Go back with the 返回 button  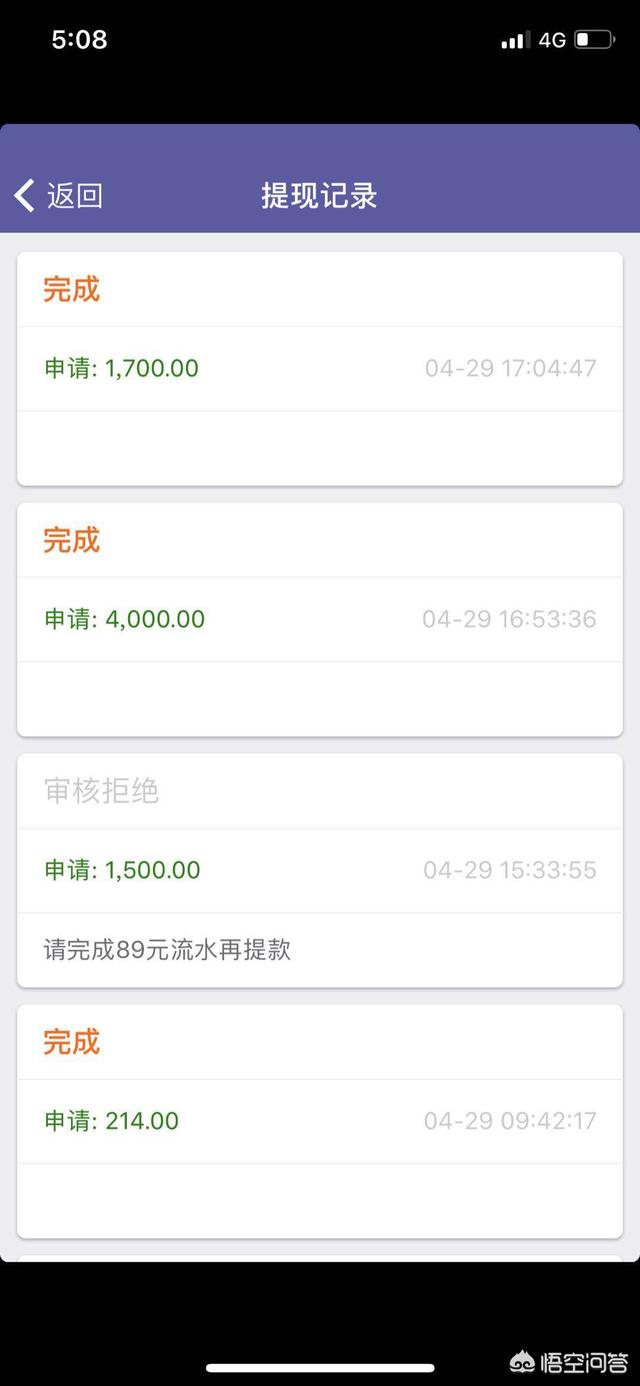coord(59,195)
